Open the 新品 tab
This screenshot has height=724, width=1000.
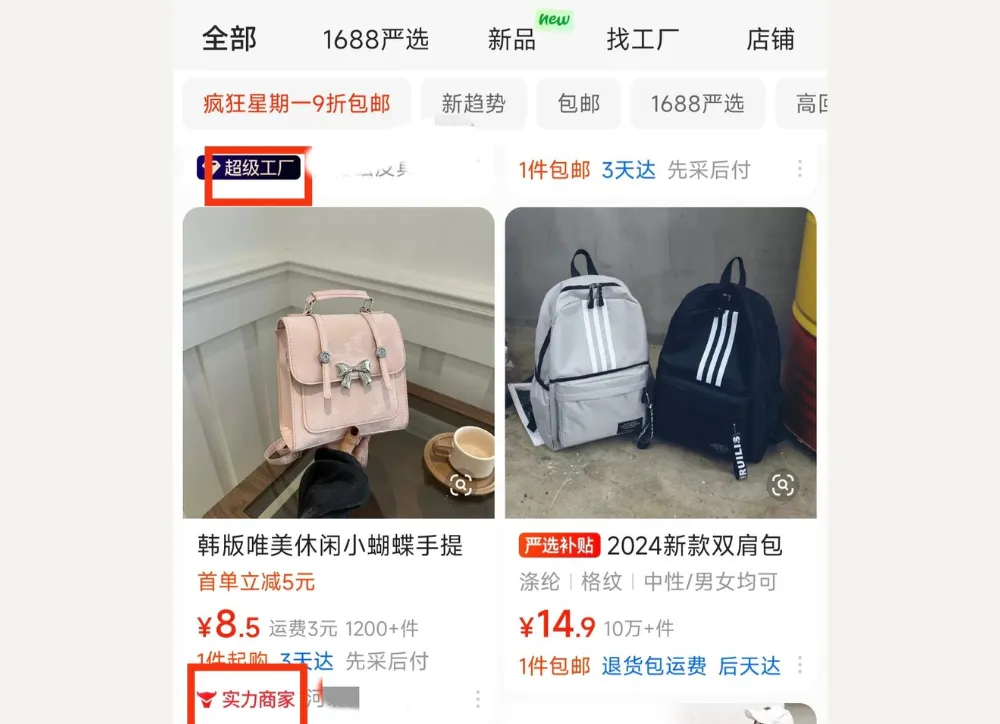tap(512, 40)
